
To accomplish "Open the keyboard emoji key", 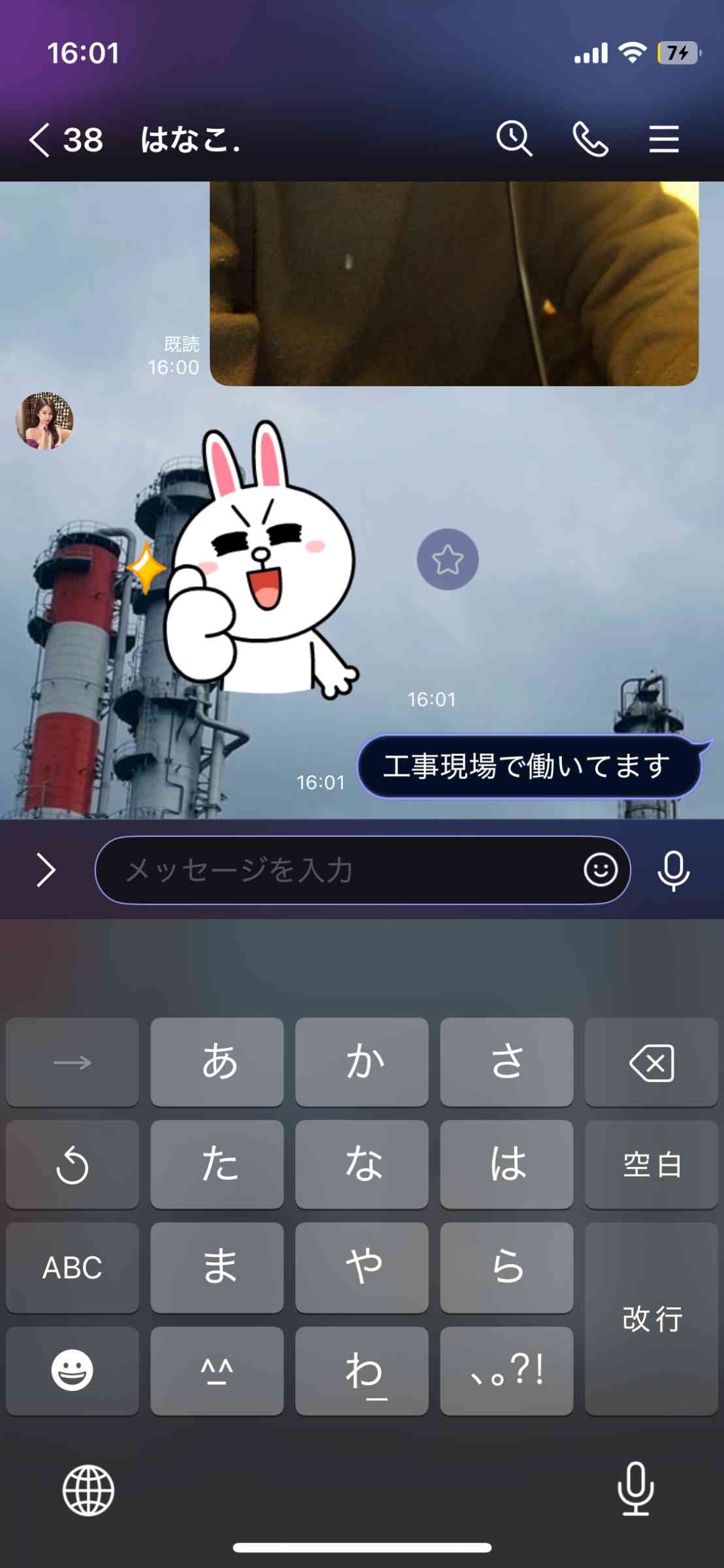I will pos(73,1370).
